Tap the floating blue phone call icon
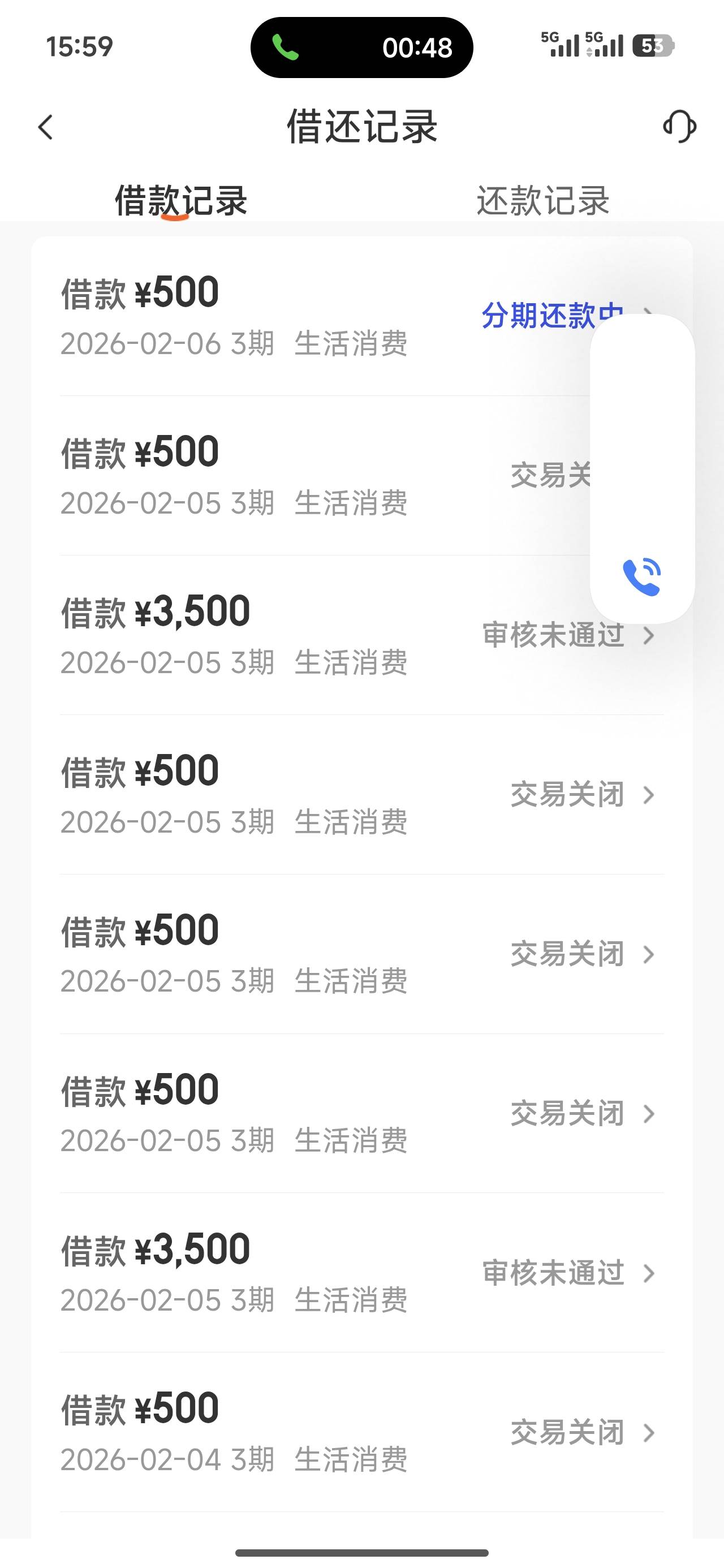 coord(642,576)
